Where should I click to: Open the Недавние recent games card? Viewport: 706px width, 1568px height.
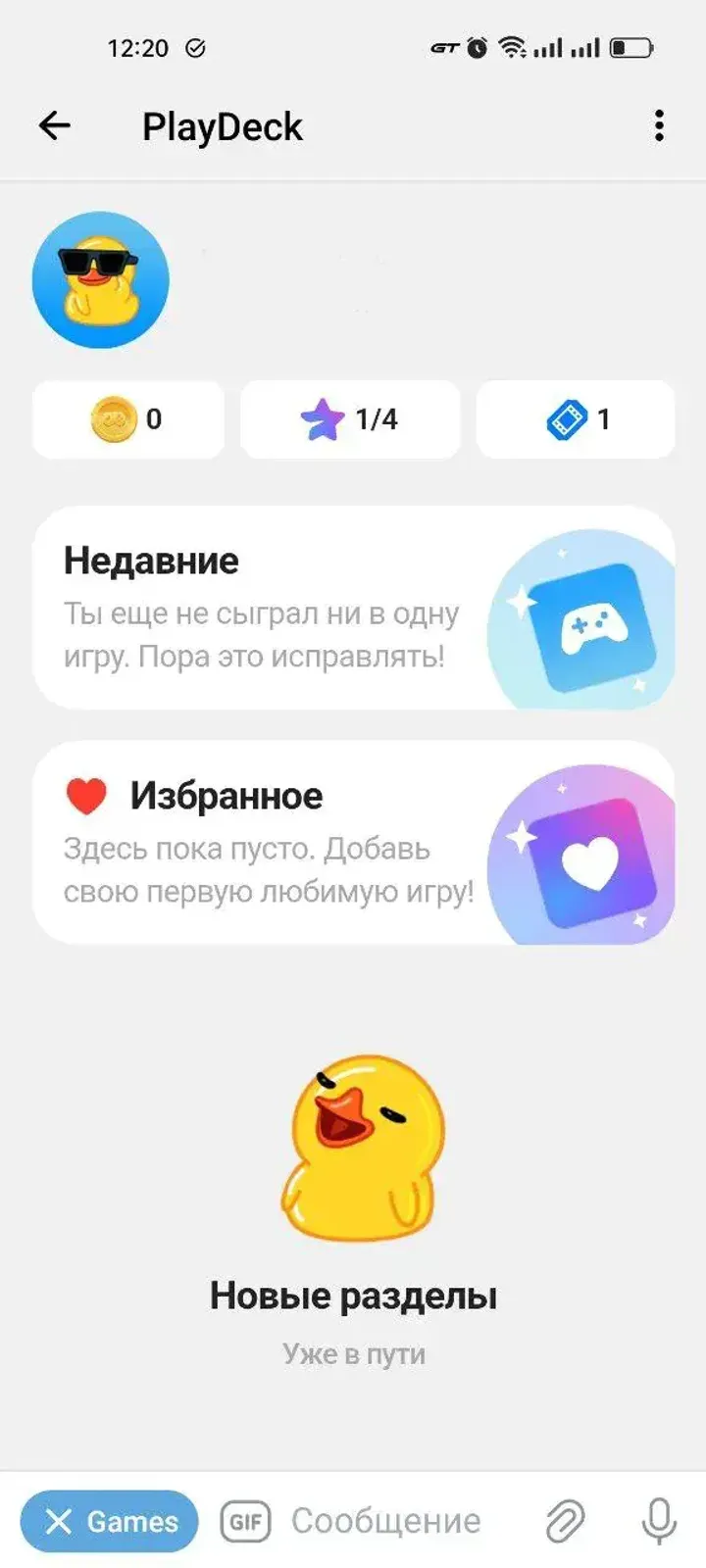(353, 606)
